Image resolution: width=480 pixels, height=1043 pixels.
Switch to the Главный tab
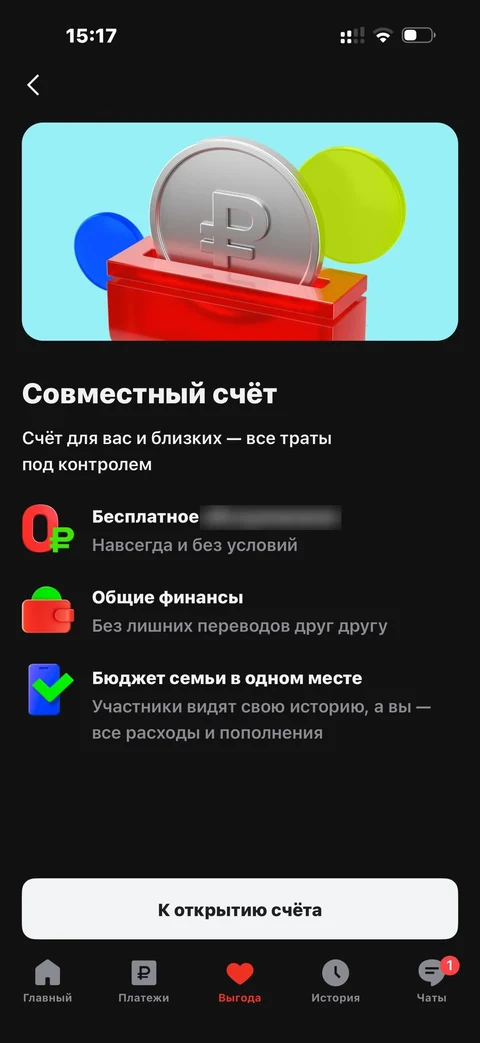tap(47, 982)
